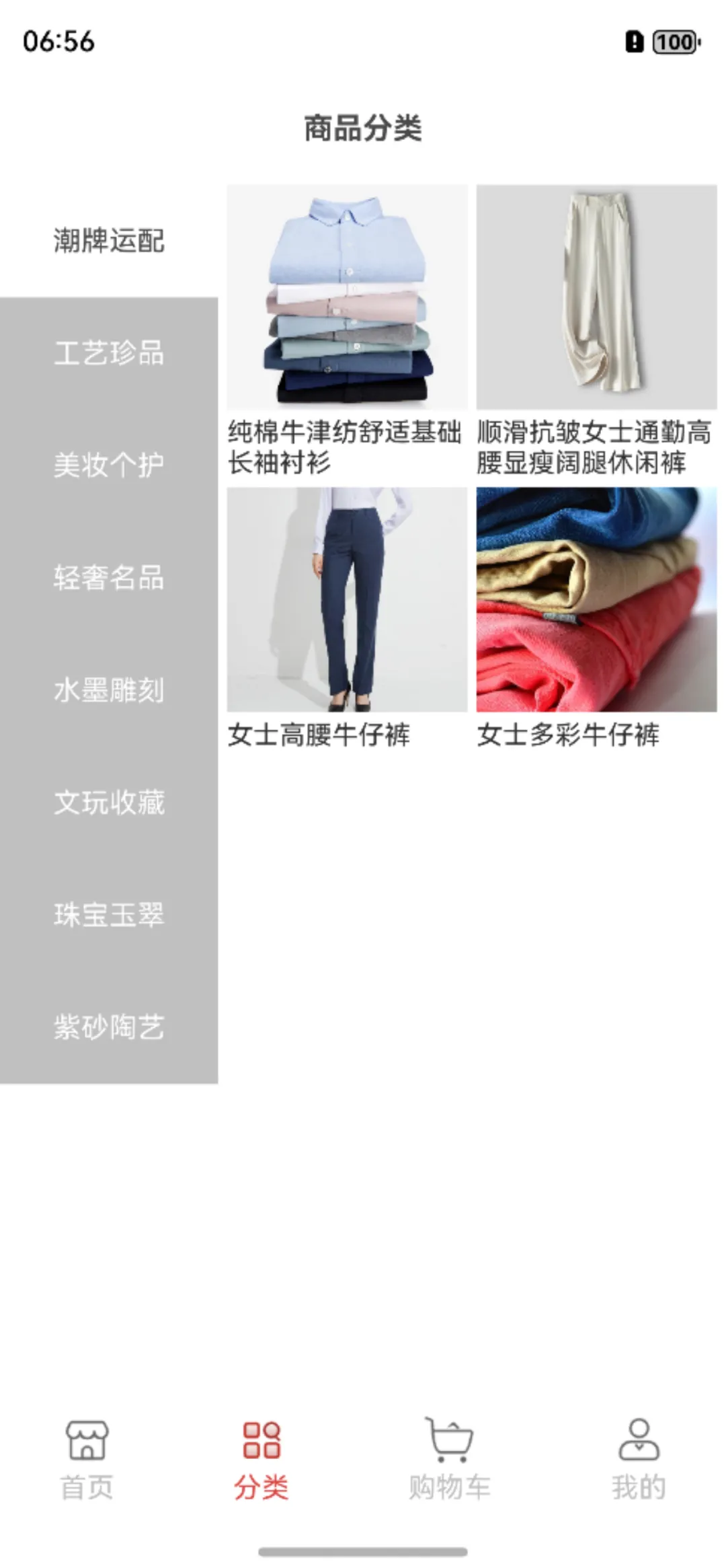Open 珠宝玉翠 category listing
Viewport: 726px width, 1568px height.
click(x=108, y=913)
